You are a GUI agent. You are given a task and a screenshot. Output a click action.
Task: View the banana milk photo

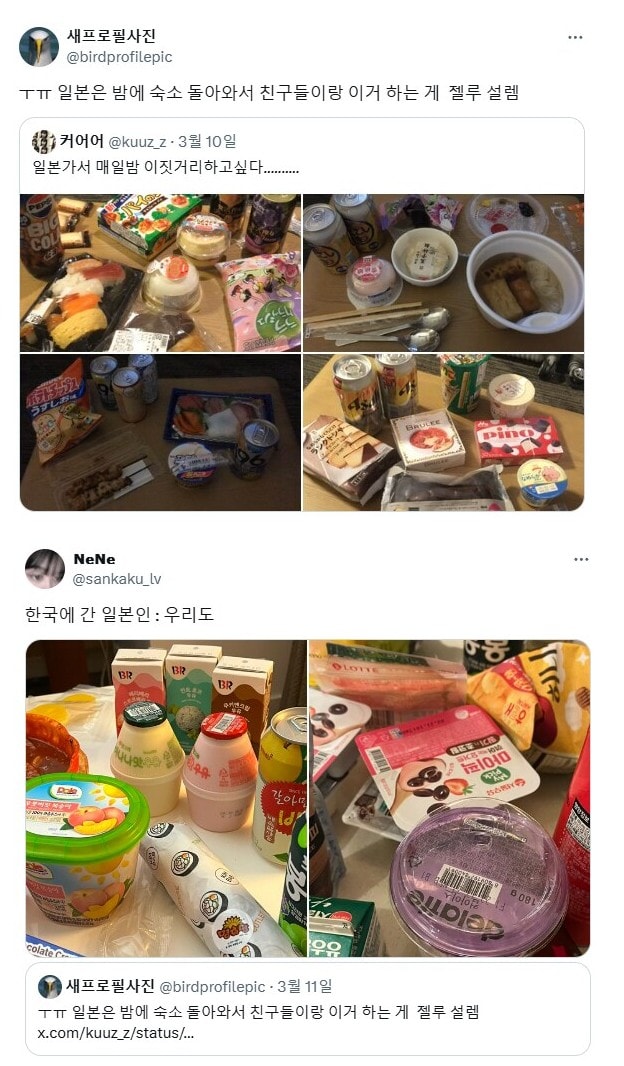pos(166,797)
